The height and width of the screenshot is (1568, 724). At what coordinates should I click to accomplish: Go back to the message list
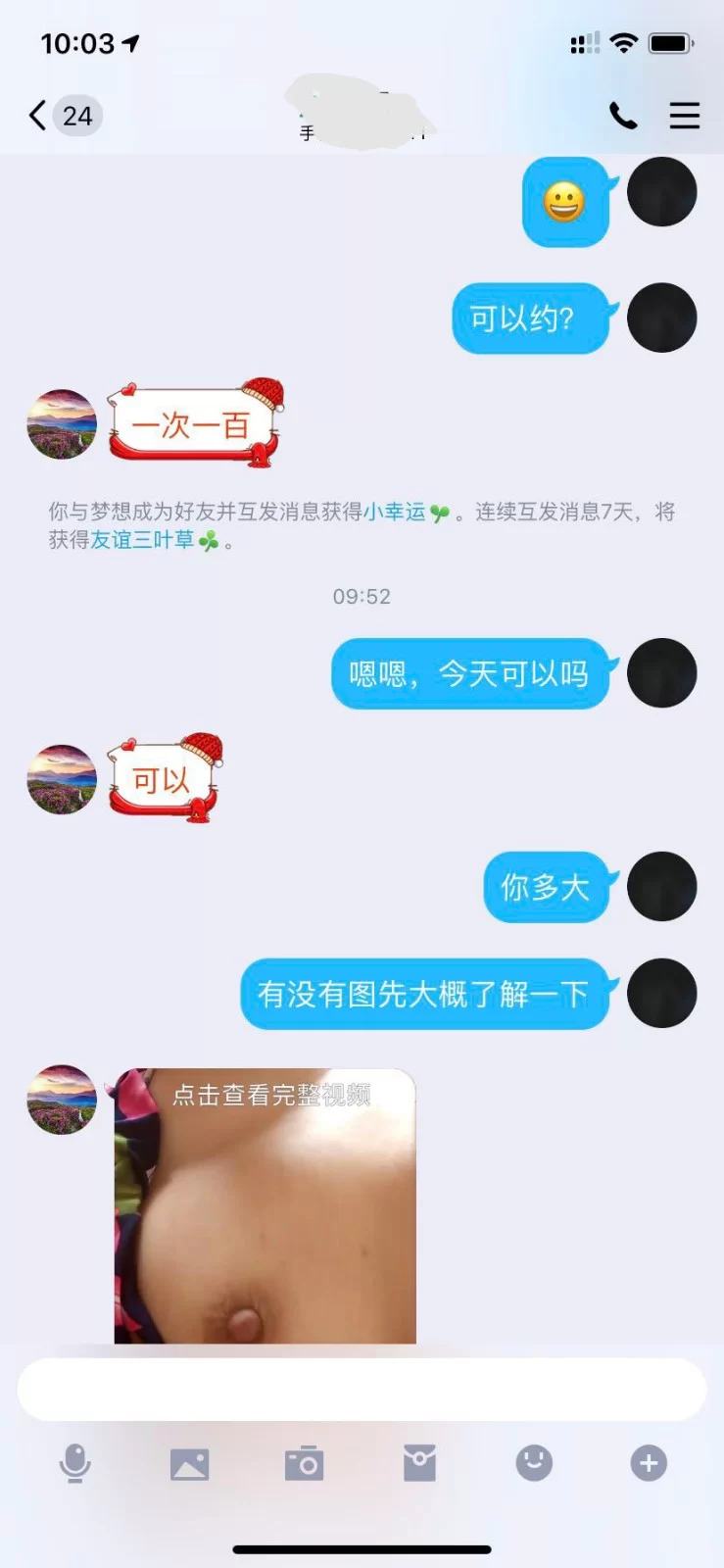[39, 116]
